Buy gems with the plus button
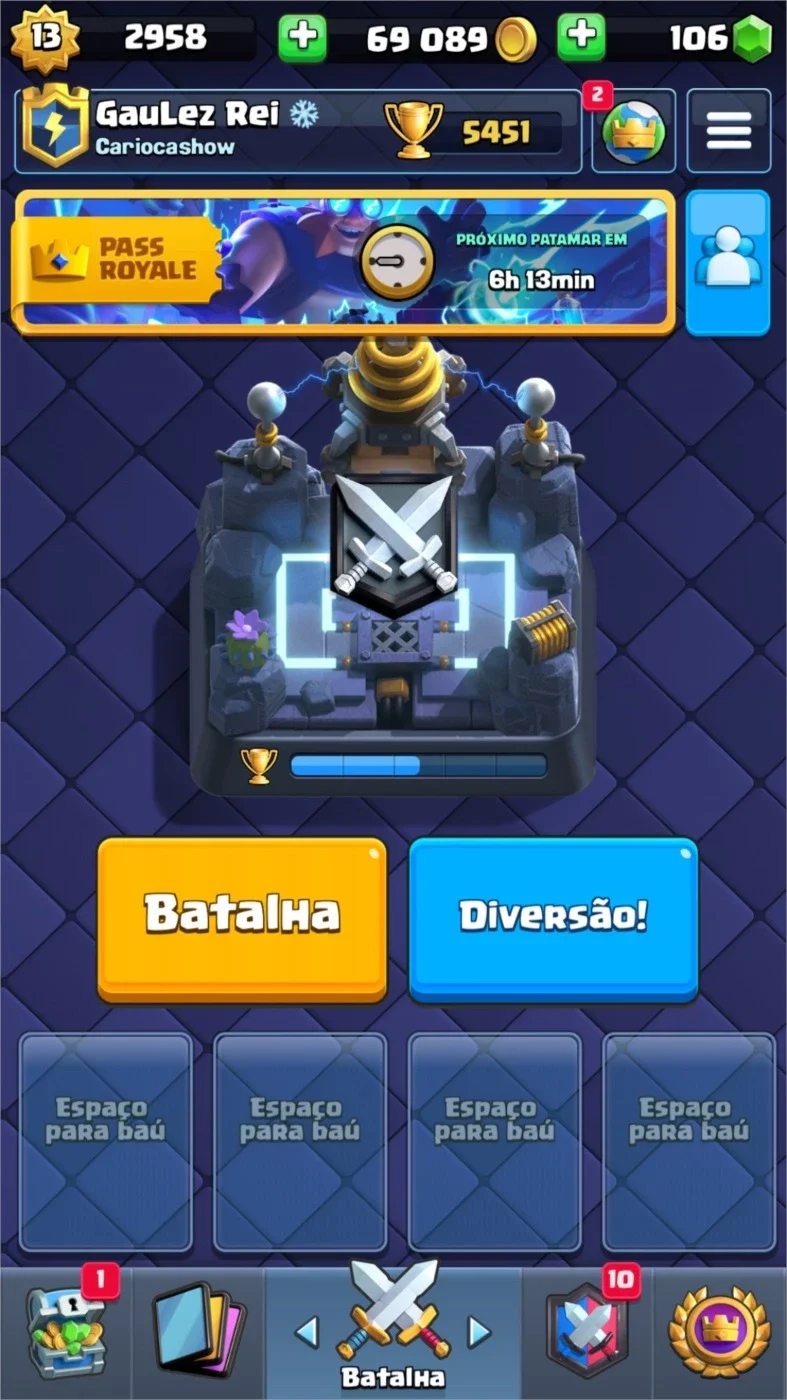Viewport: 787px width, 1400px height. point(581,38)
